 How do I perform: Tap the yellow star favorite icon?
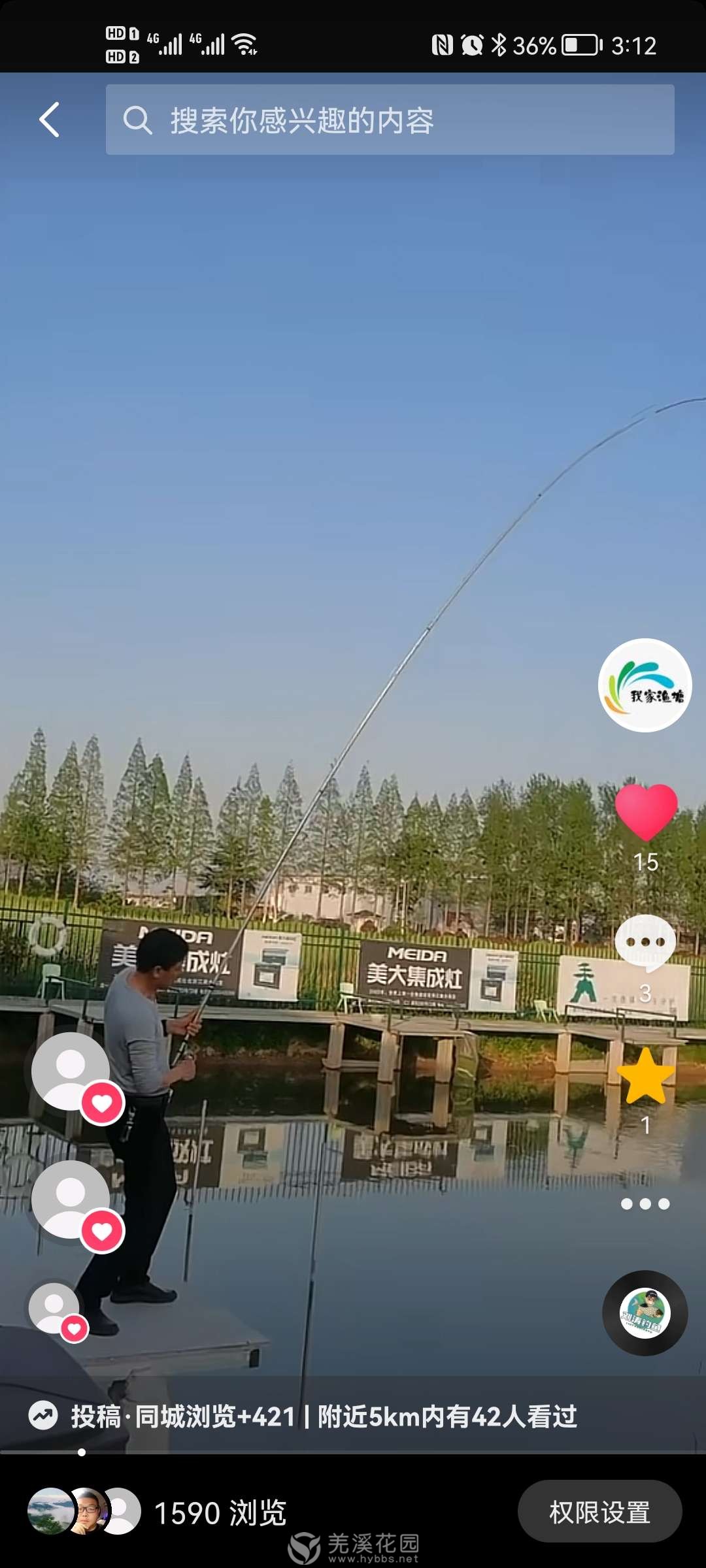[645, 1077]
